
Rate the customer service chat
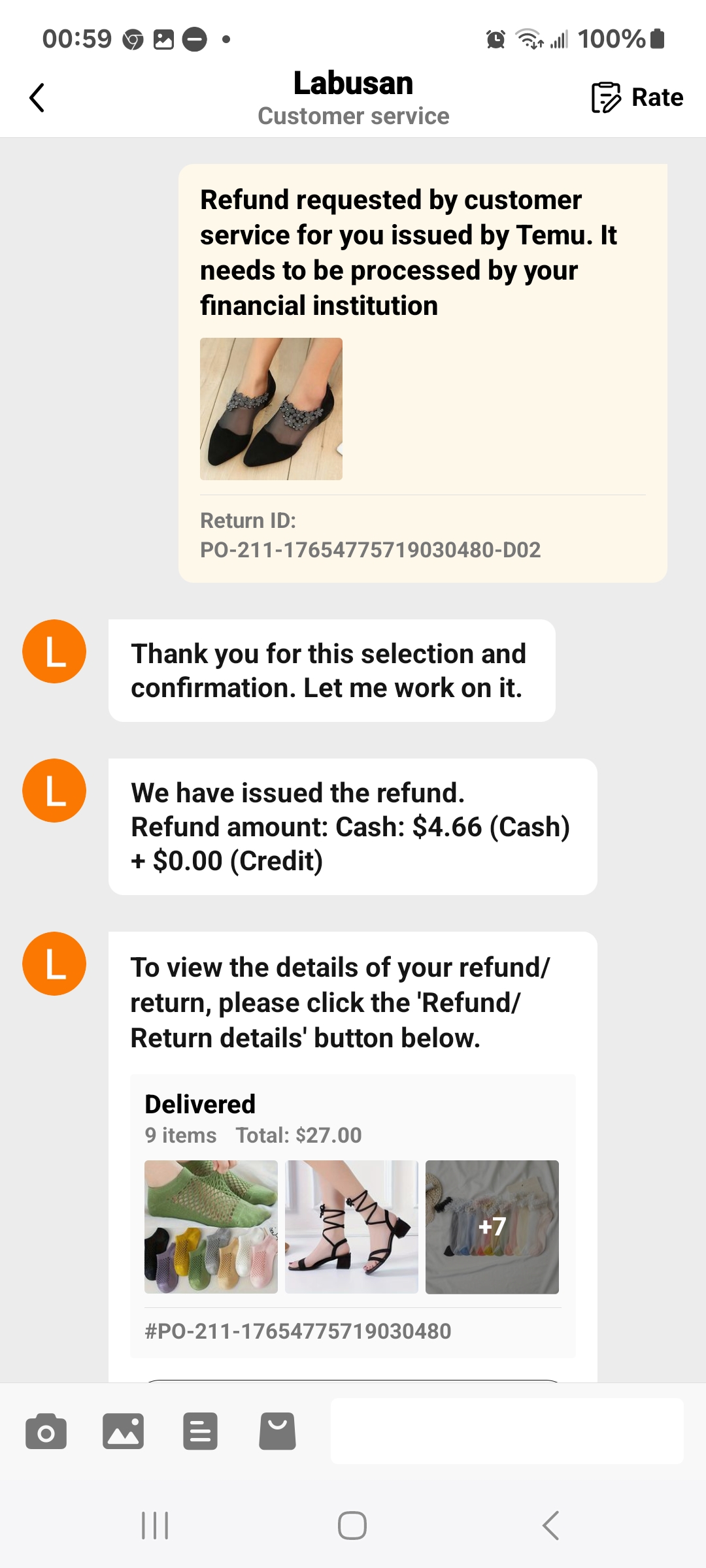(637, 98)
